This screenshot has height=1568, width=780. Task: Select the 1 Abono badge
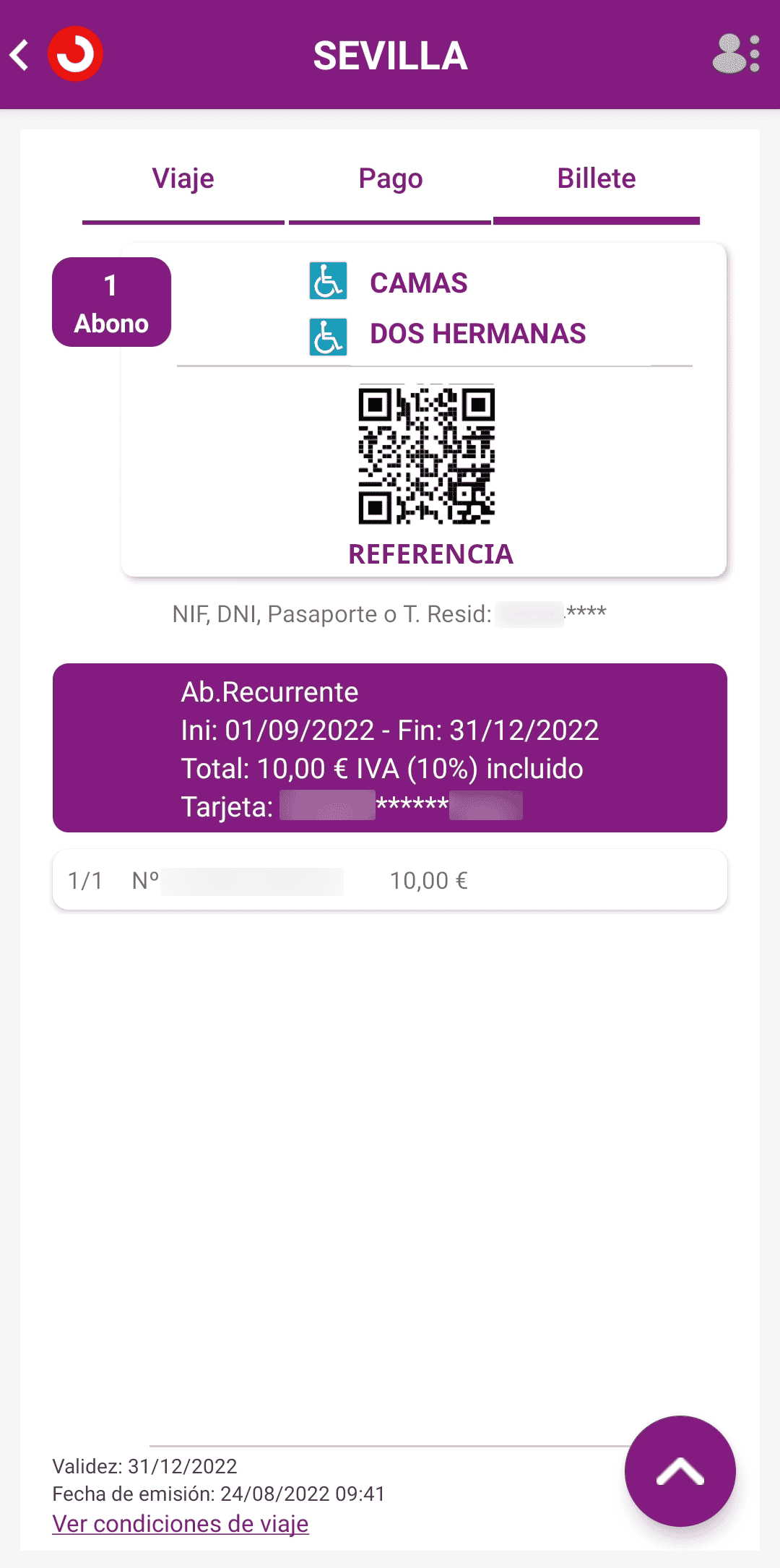112,301
